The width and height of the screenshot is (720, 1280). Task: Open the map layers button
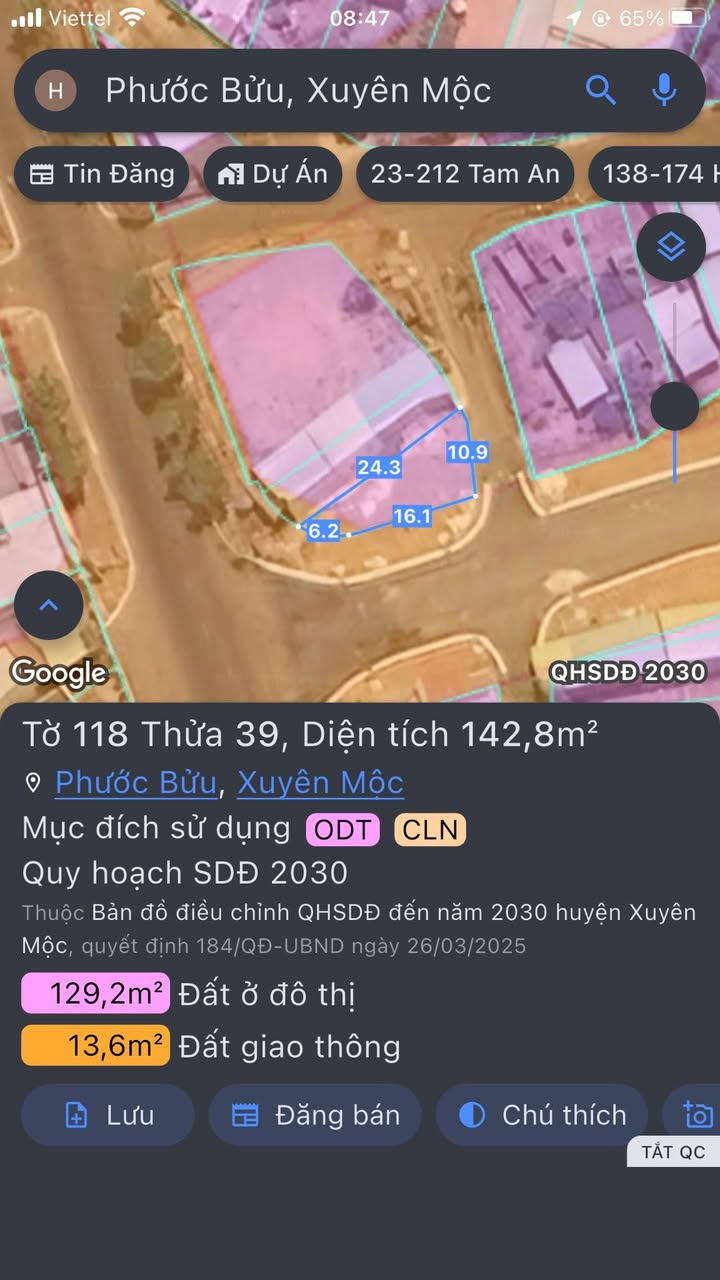671,247
